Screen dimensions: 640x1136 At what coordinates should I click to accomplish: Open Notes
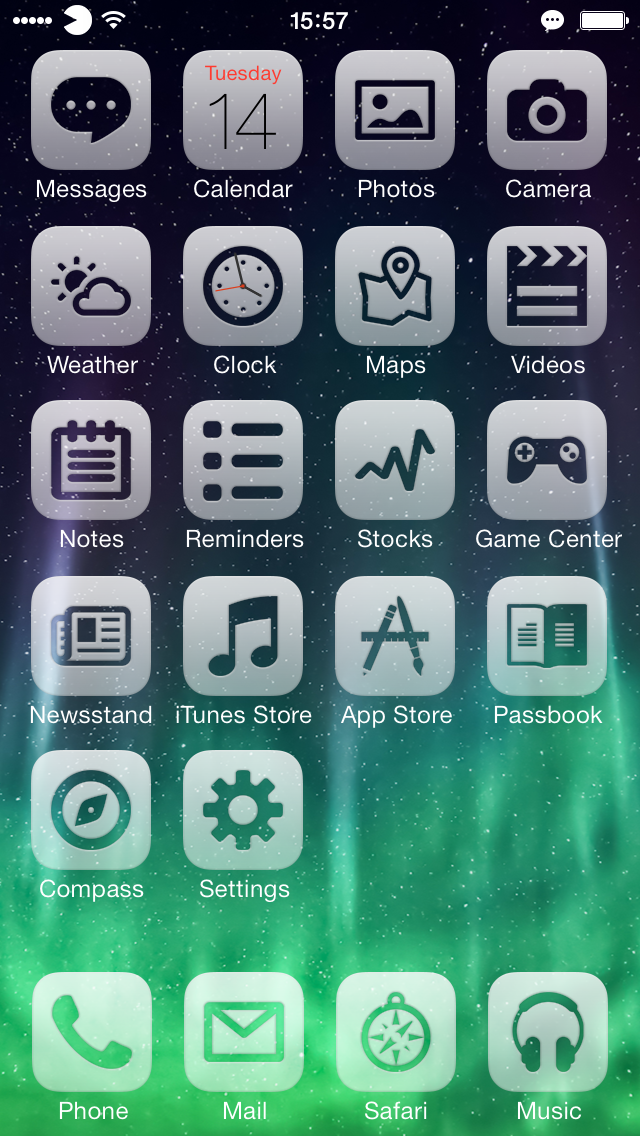click(x=91, y=461)
